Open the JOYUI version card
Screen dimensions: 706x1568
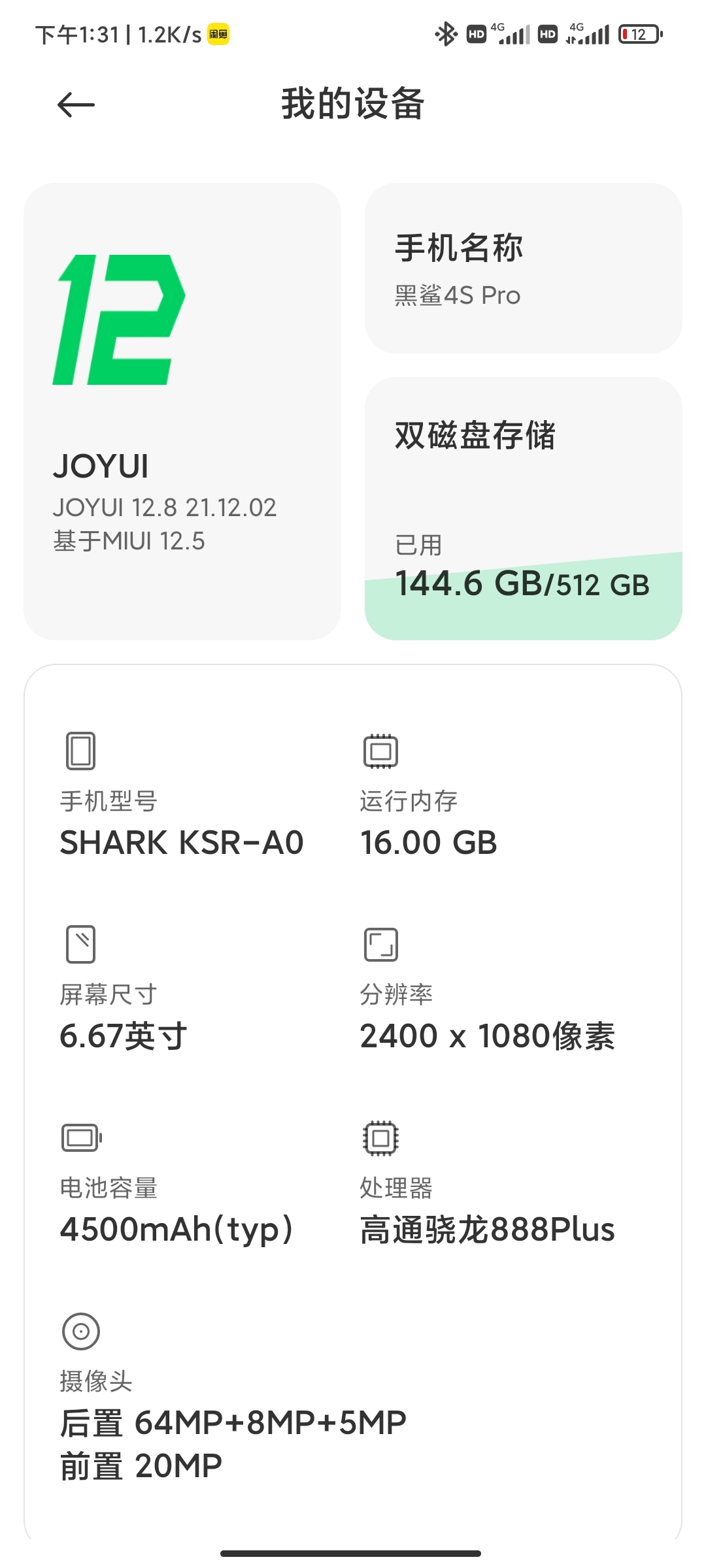point(182,412)
